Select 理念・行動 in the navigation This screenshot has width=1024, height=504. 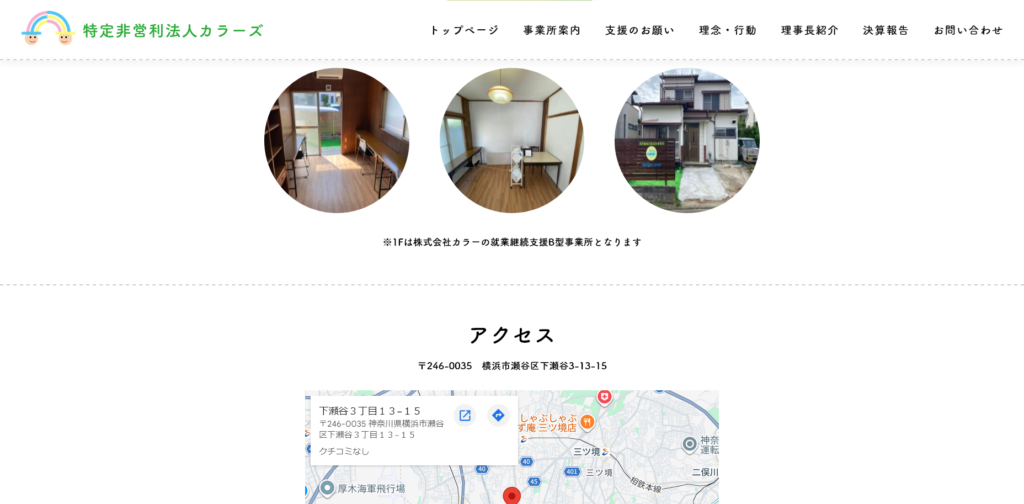728,30
